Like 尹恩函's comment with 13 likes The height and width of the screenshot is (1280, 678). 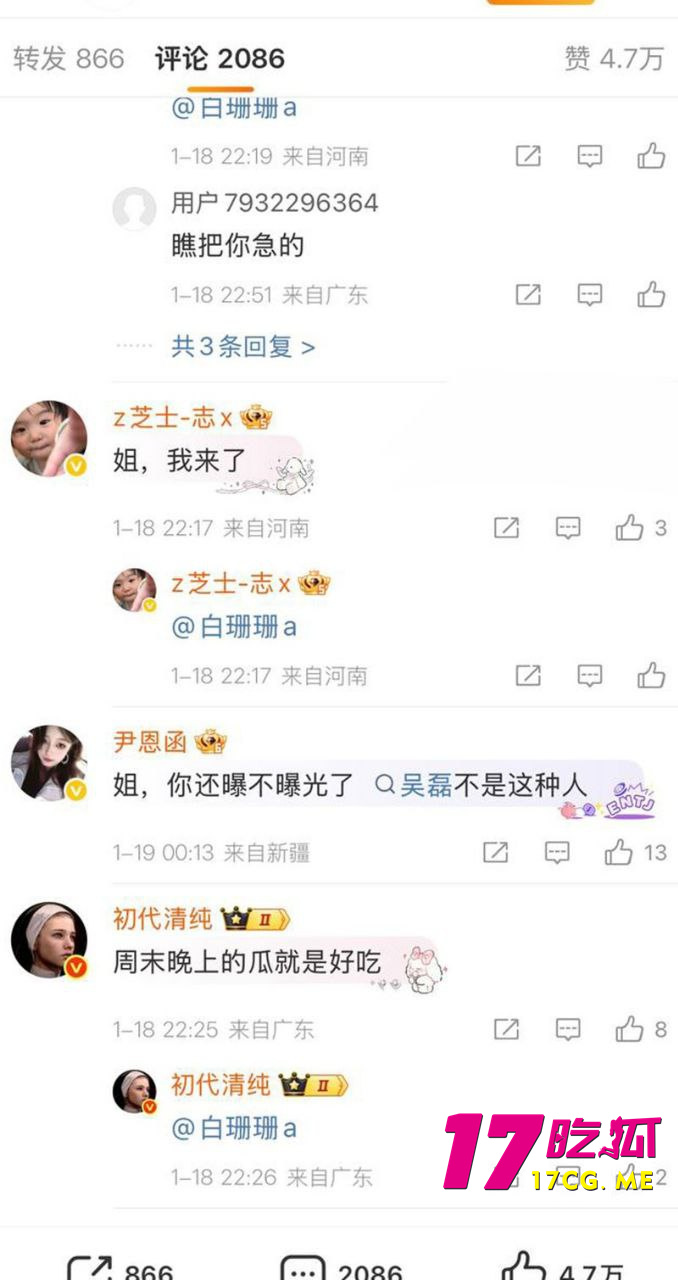(x=619, y=852)
